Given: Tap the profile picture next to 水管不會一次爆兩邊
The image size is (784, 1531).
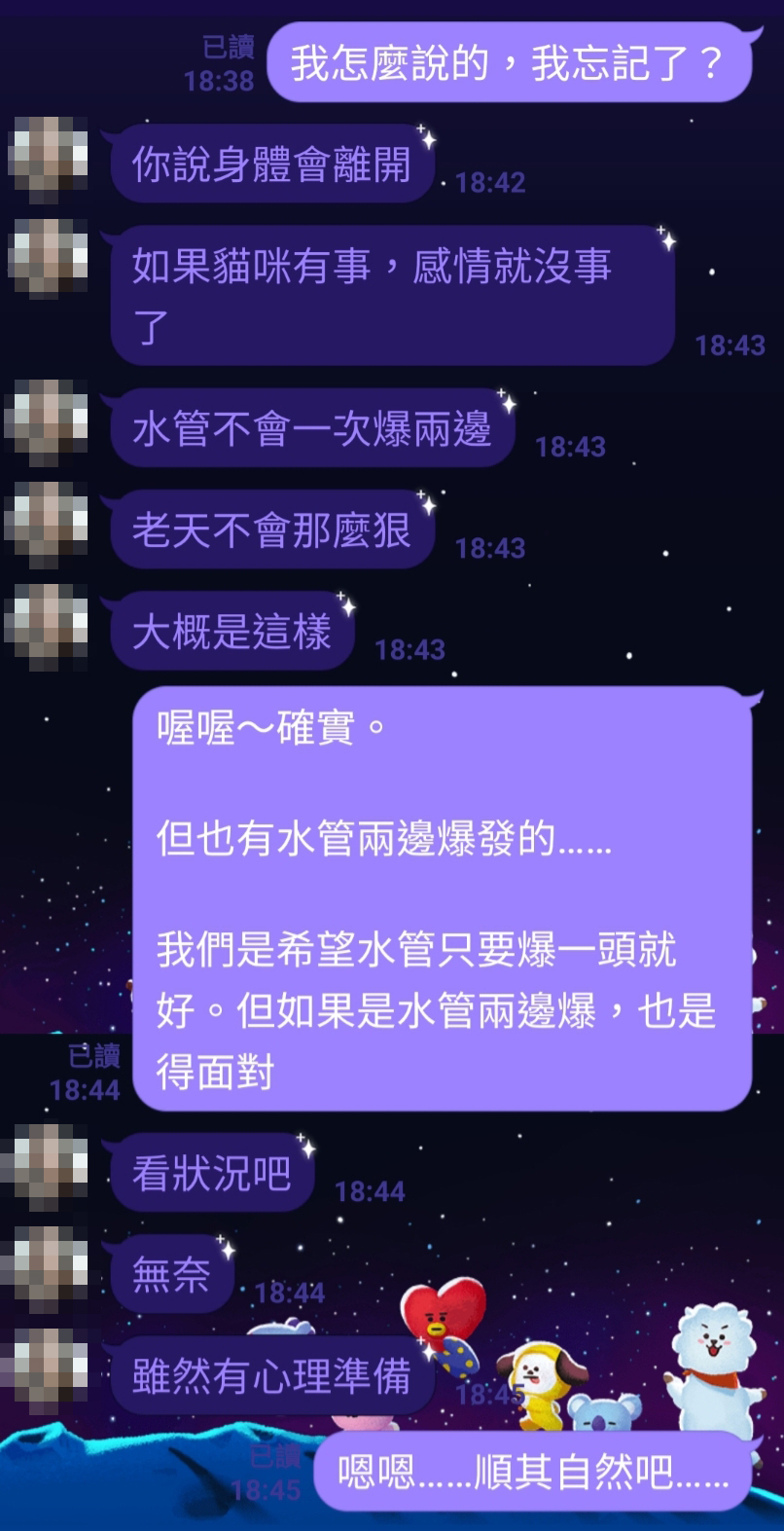Looking at the screenshot, I should 47,422.
